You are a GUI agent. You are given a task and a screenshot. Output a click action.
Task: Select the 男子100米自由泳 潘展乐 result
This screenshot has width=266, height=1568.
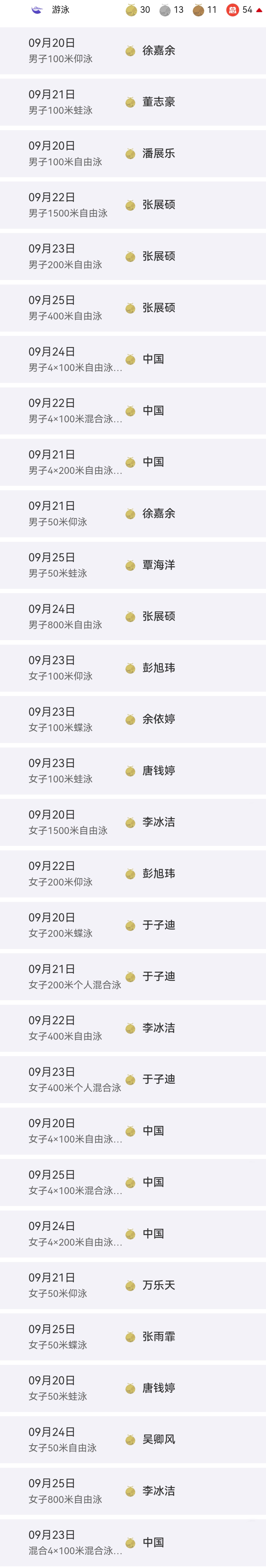coord(133,153)
